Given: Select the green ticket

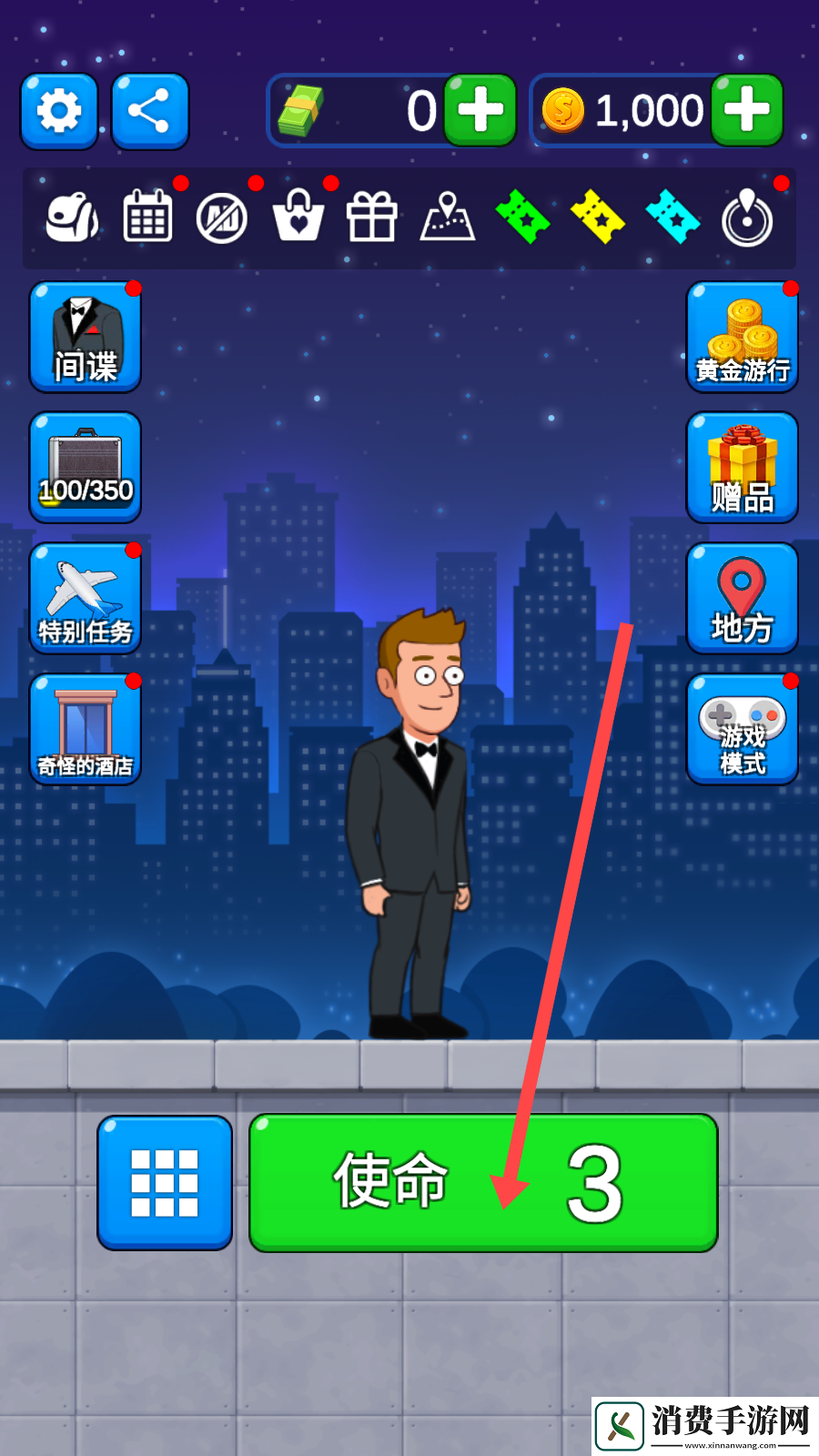Looking at the screenshot, I should (522, 217).
